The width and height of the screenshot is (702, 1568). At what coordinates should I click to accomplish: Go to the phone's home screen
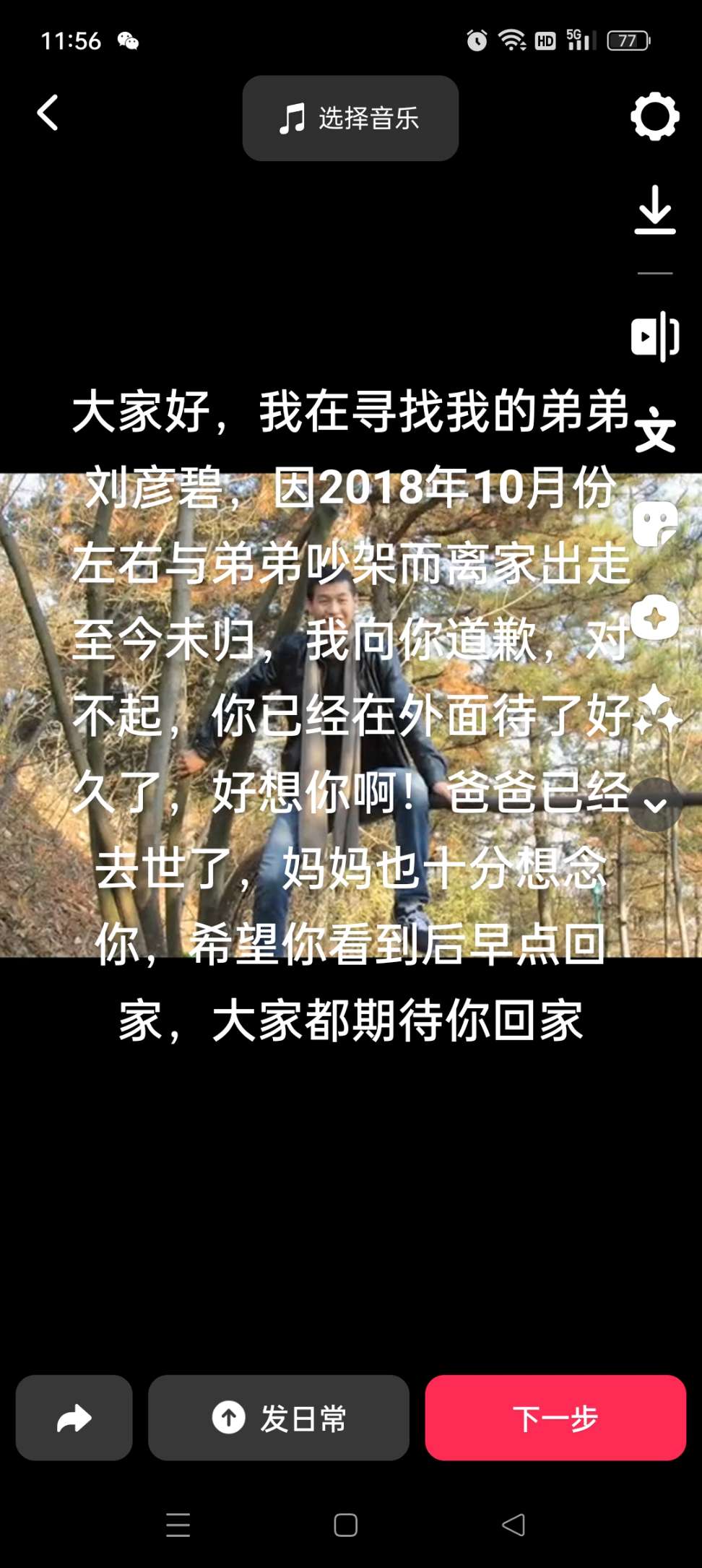pyautogui.click(x=345, y=1525)
